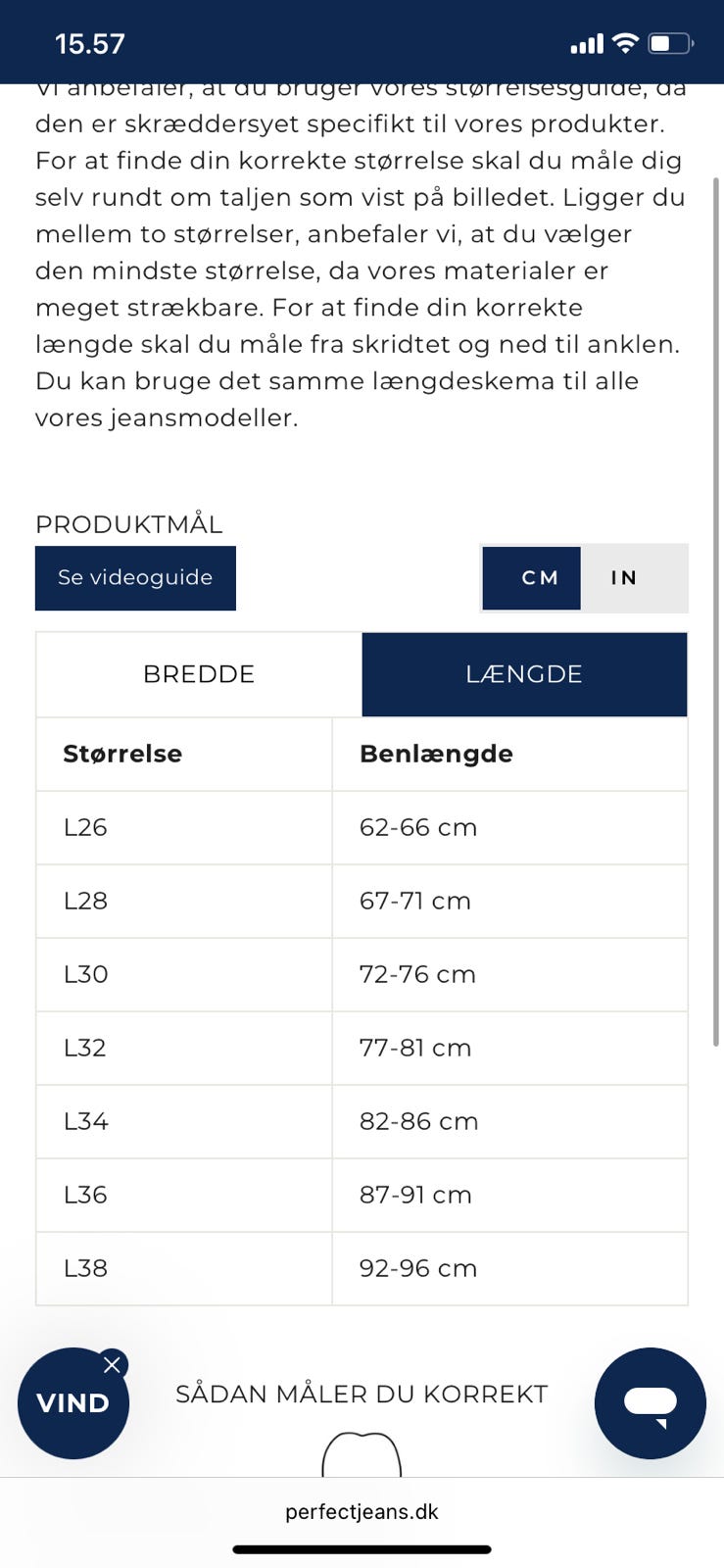Tap the battery icon in the status bar

click(x=670, y=43)
